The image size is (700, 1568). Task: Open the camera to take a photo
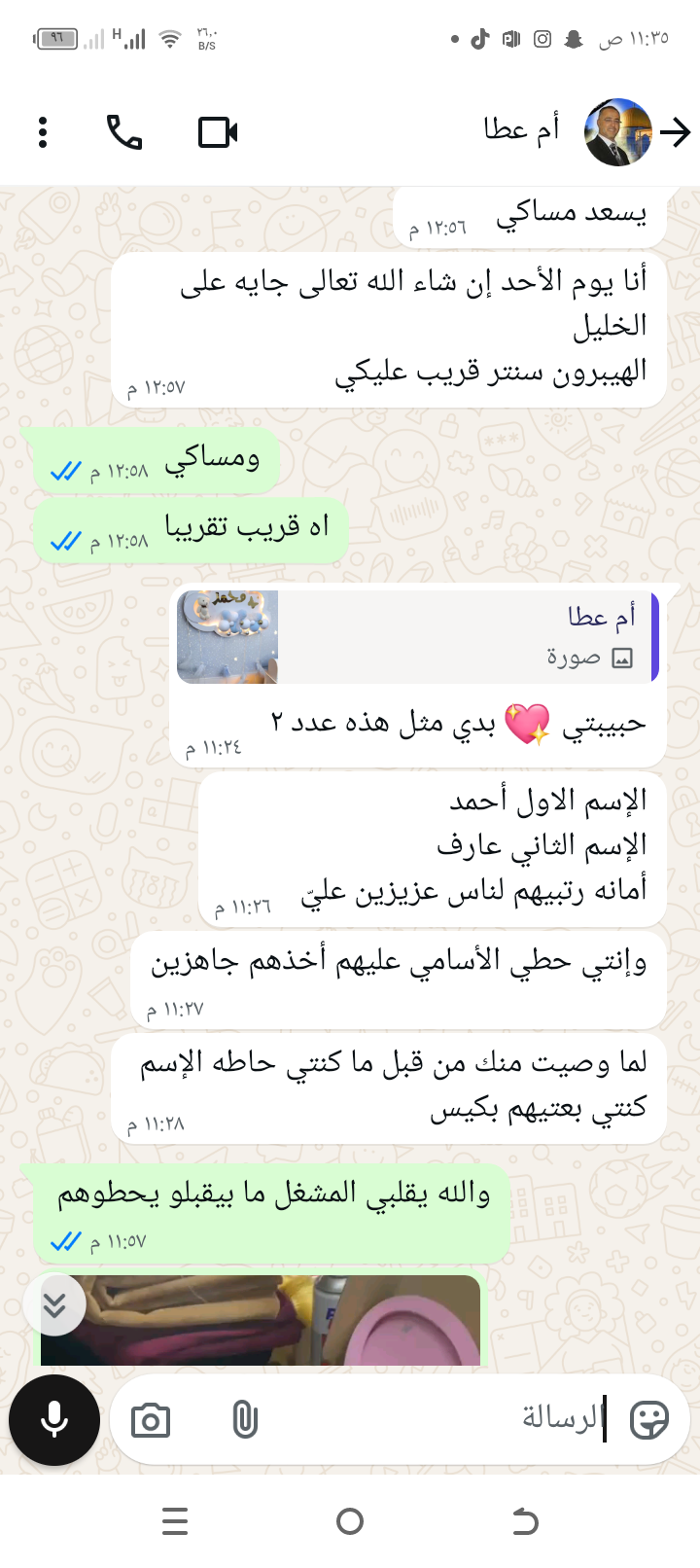(151, 1421)
